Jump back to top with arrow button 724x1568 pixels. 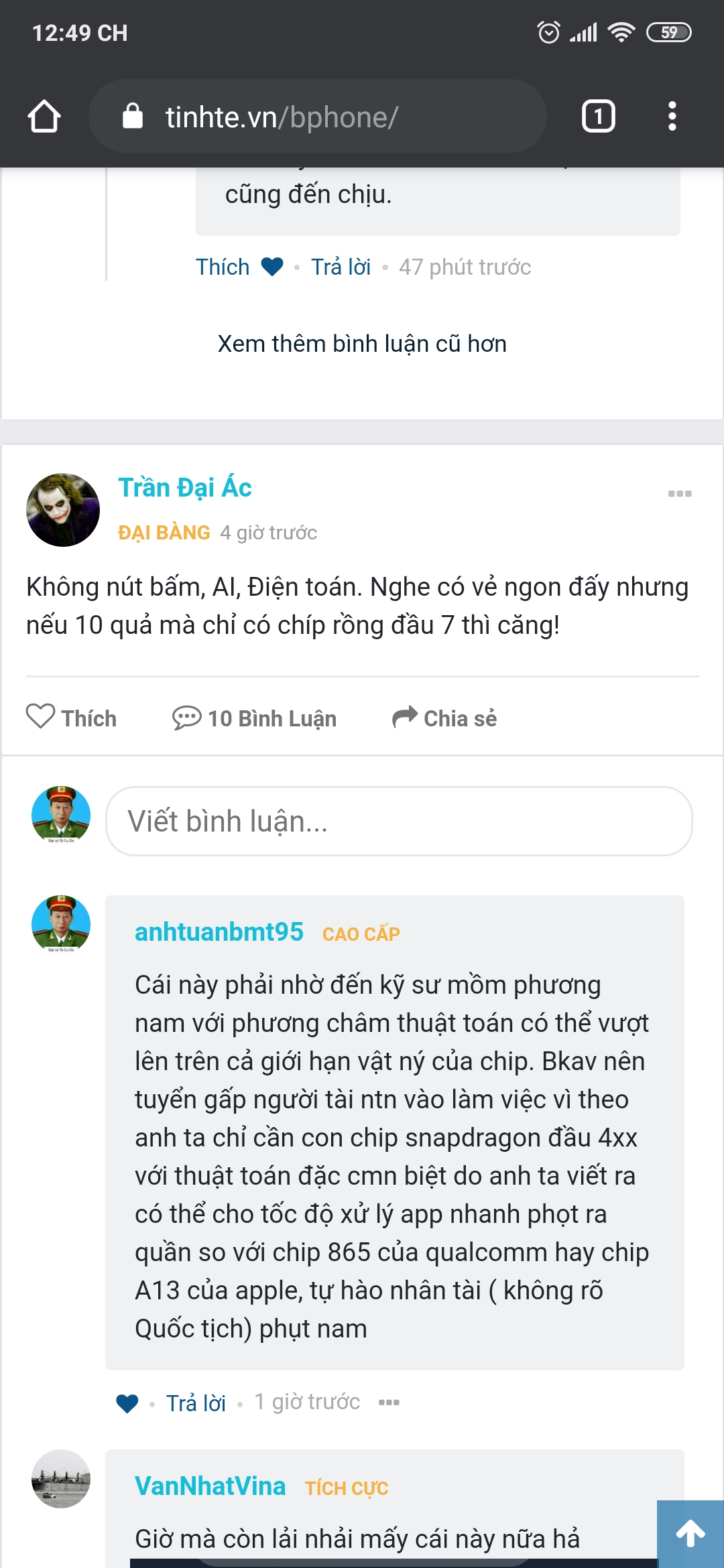click(x=690, y=1532)
